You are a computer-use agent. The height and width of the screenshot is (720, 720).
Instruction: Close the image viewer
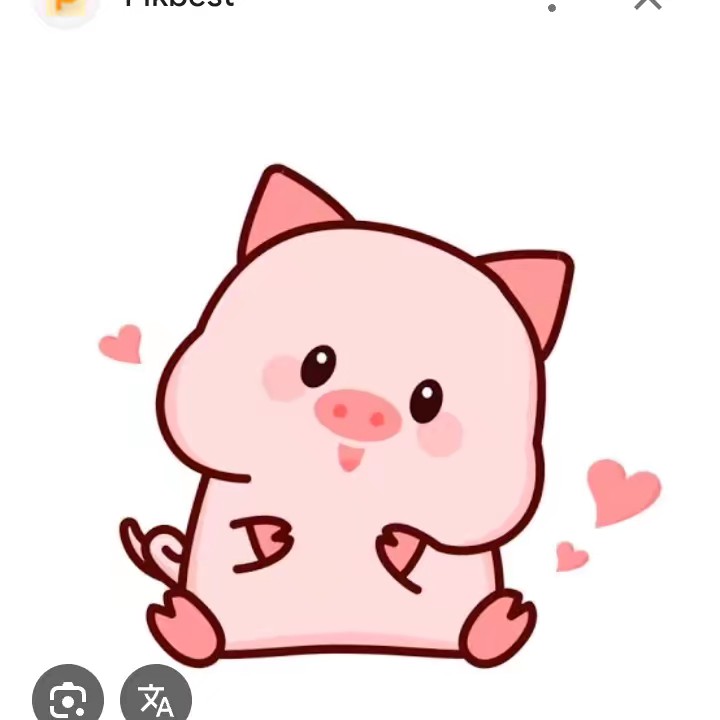(648, 4)
